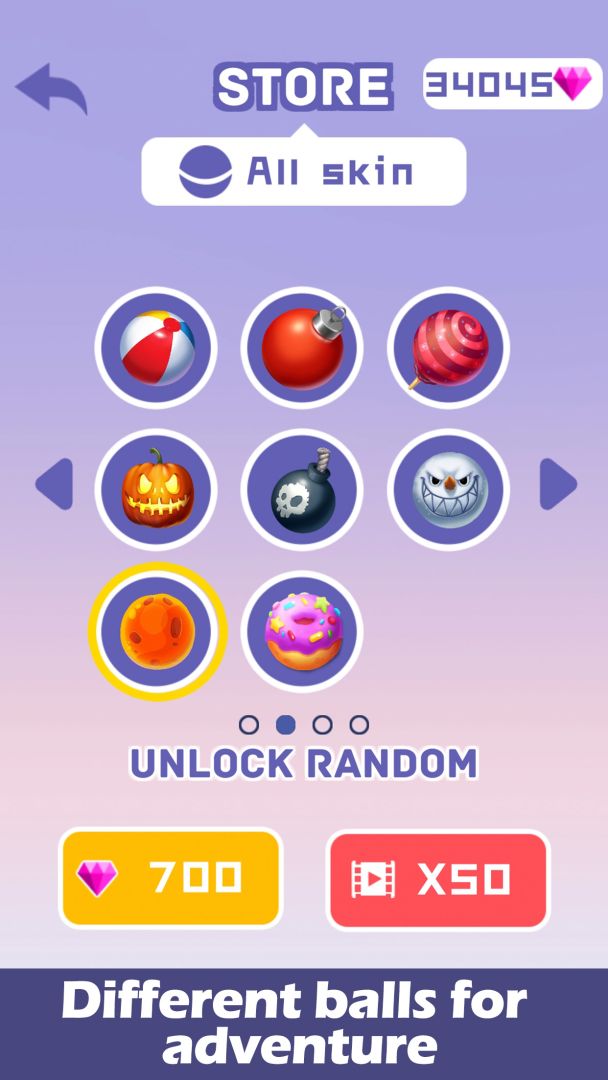Open the All skin category tab
Viewport: 608px width, 1080px height.
point(303,172)
